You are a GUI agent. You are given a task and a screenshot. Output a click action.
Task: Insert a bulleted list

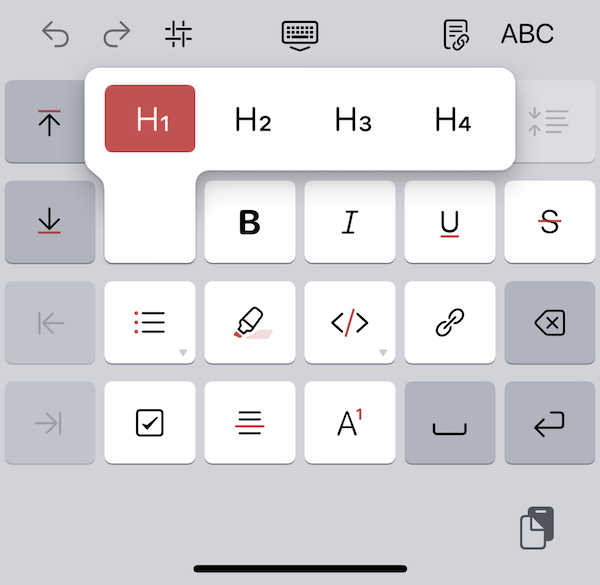[150, 322]
